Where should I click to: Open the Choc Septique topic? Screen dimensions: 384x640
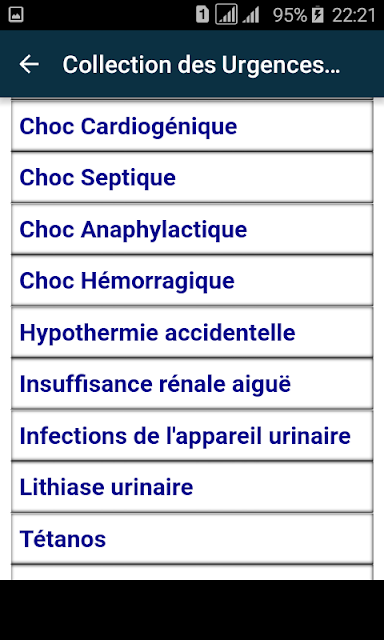click(192, 178)
